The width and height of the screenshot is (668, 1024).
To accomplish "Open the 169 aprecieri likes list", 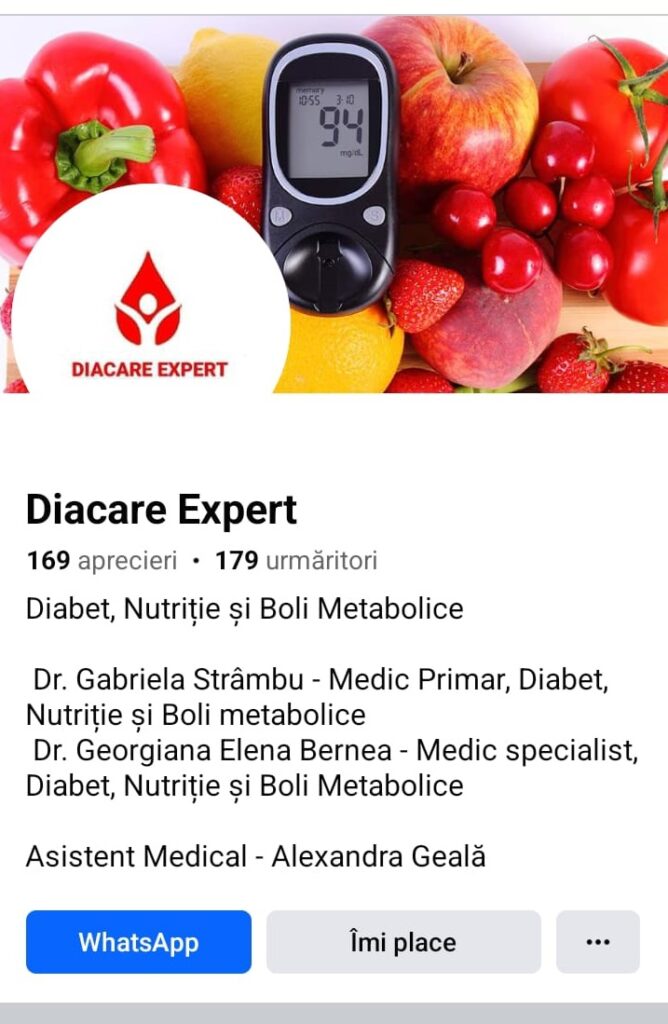I will [x=102, y=560].
